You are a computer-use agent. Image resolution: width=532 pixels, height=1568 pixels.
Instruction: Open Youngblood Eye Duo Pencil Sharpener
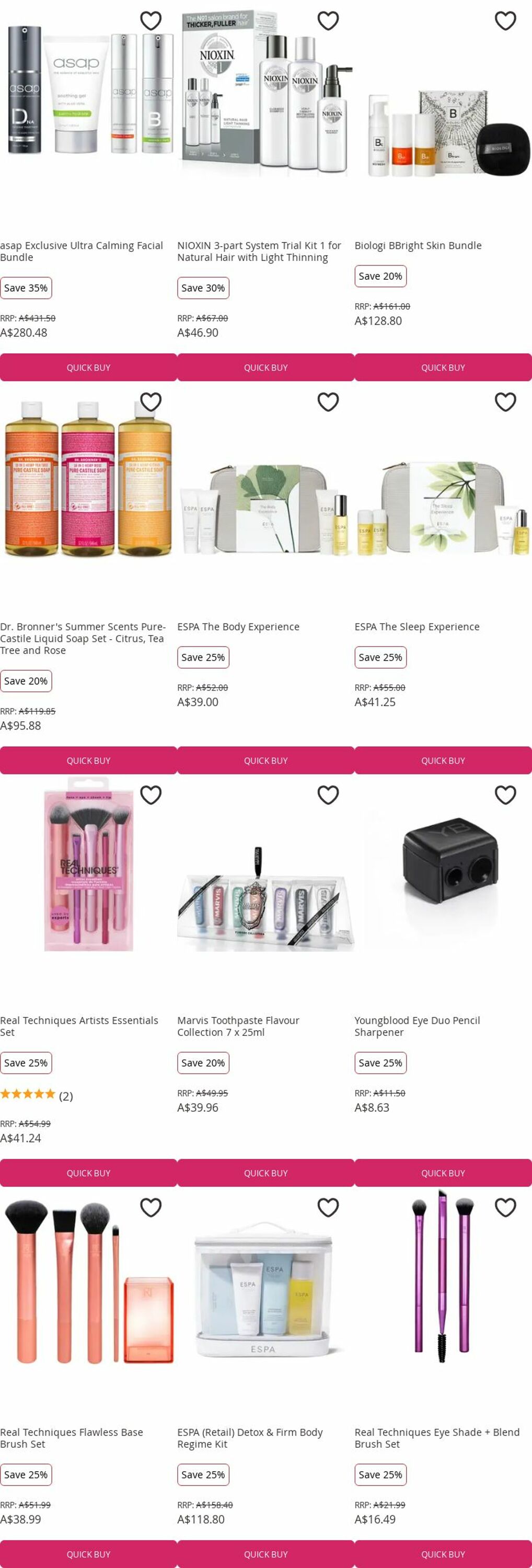point(417,1027)
